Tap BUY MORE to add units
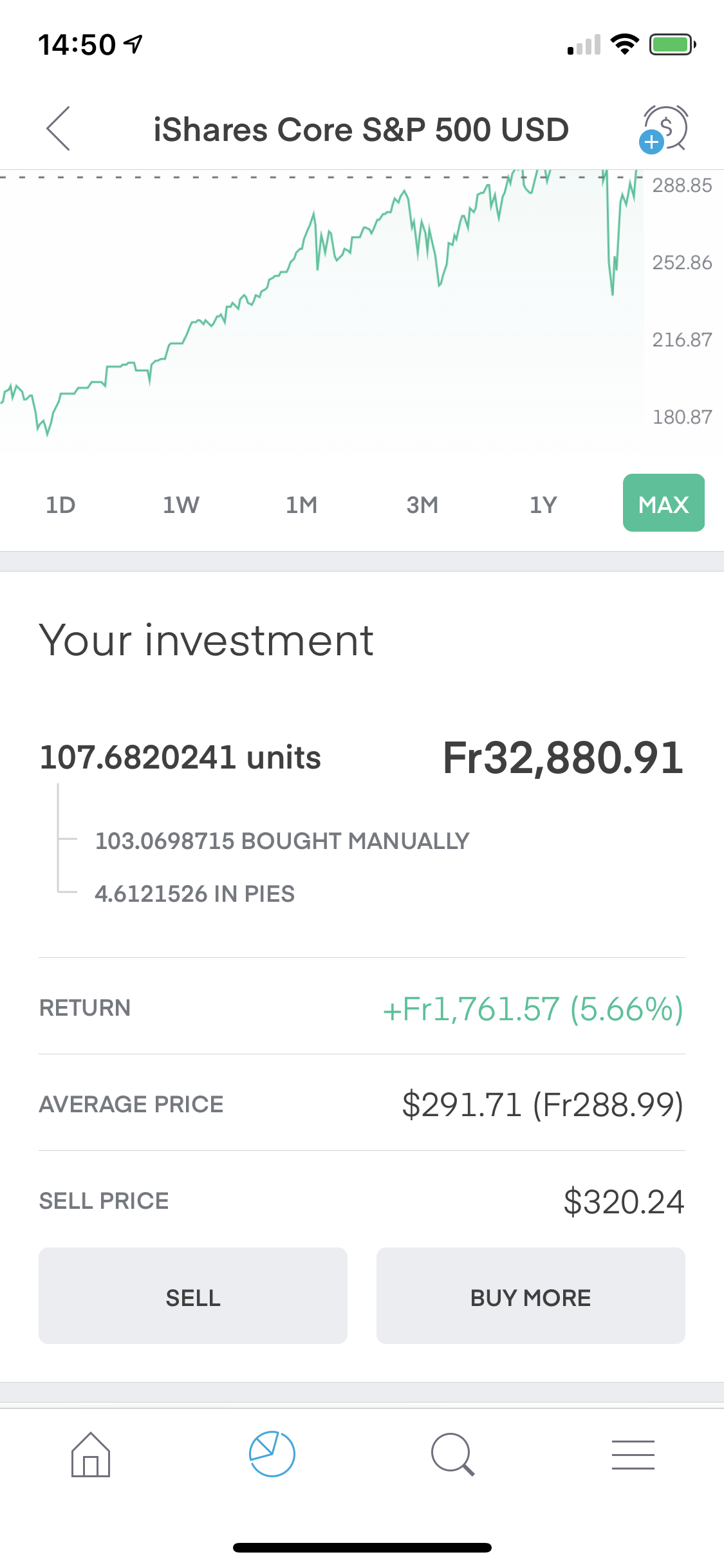Screen dimensions: 724x1568 pyautogui.click(x=531, y=1296)
